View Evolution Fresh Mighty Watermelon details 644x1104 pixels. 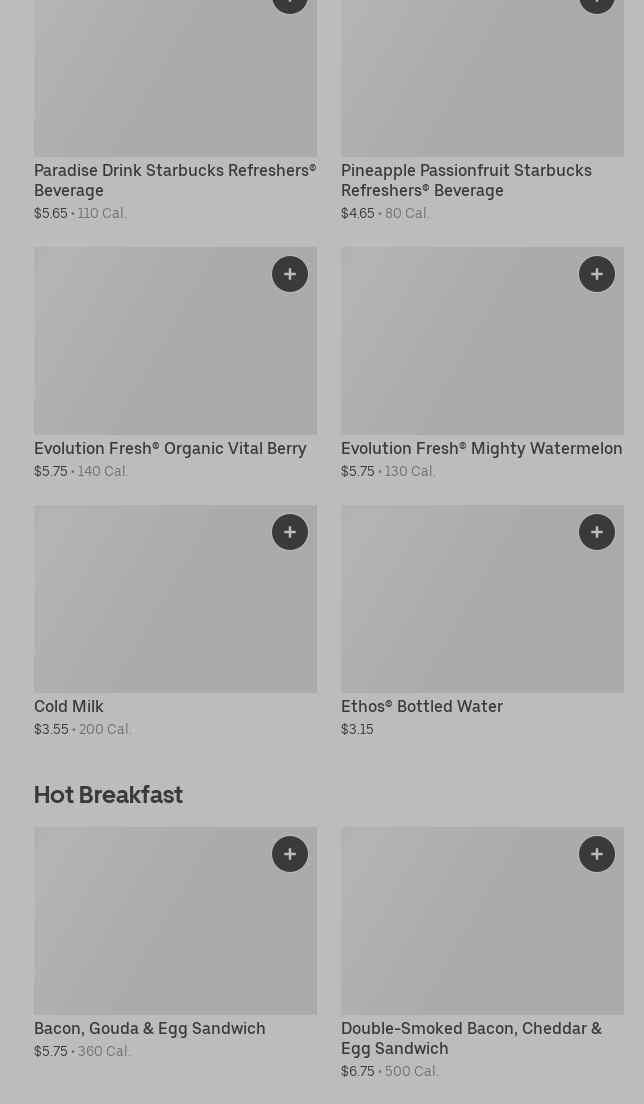(x=481, y=448)
